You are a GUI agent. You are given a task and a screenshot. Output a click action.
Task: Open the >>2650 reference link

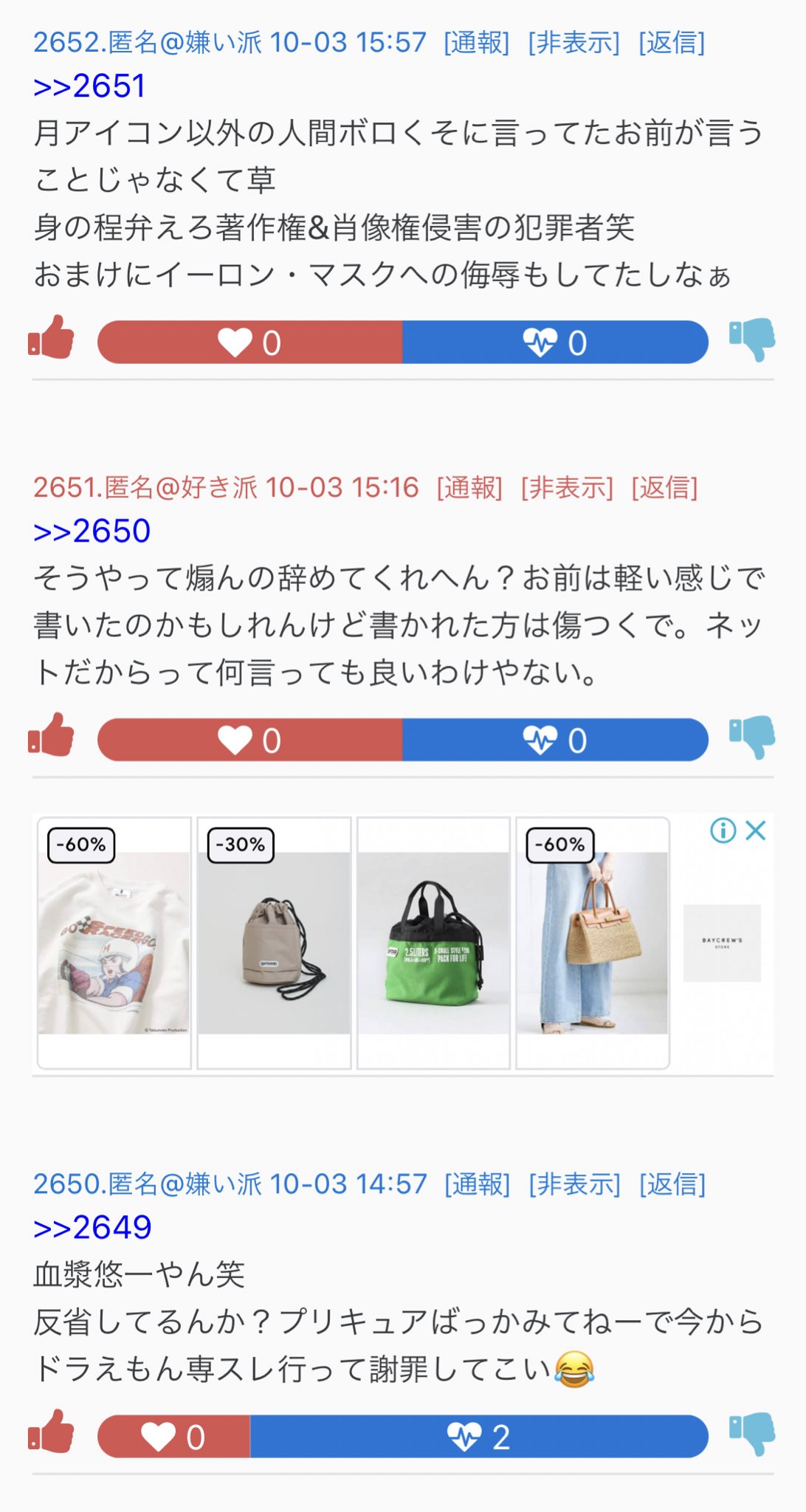92,531
